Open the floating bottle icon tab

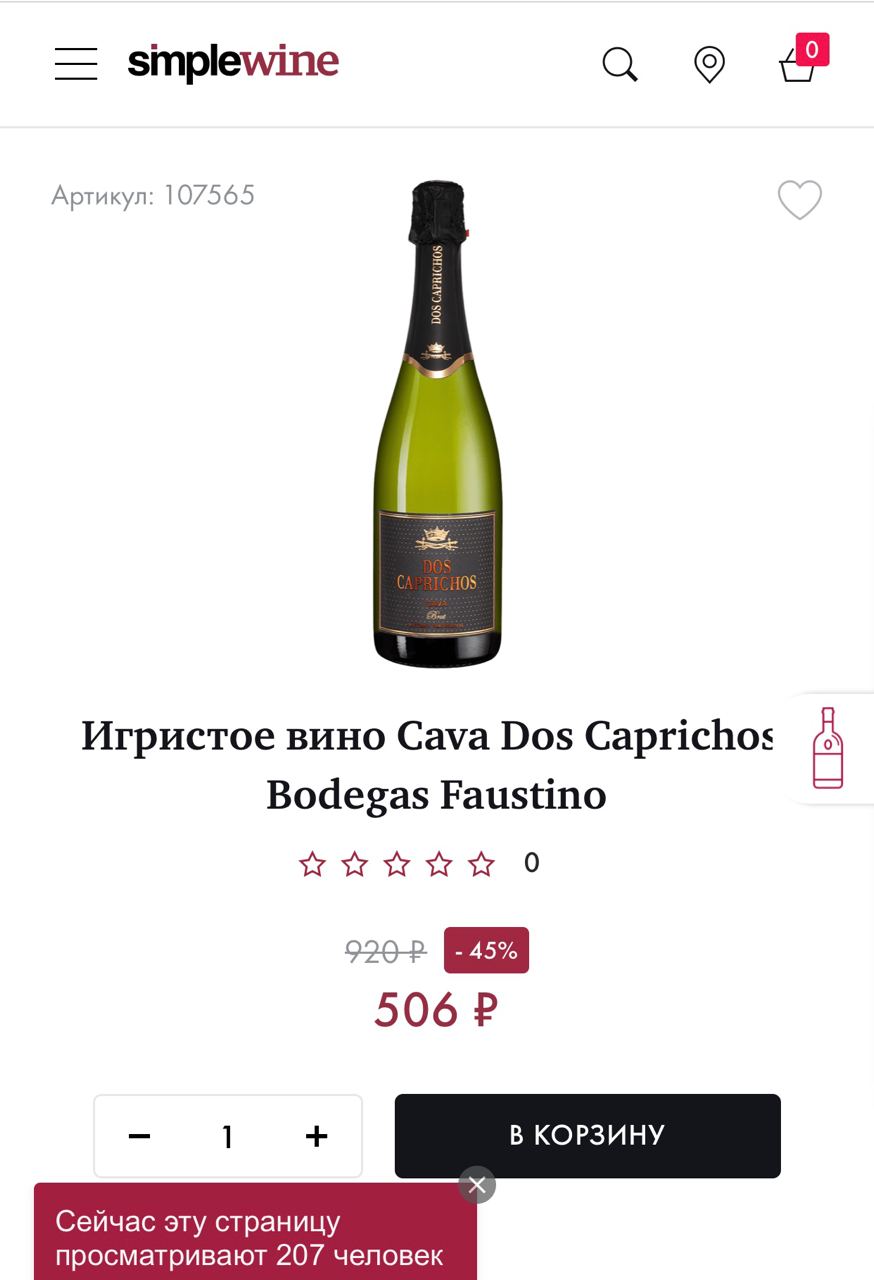point(828,748)
